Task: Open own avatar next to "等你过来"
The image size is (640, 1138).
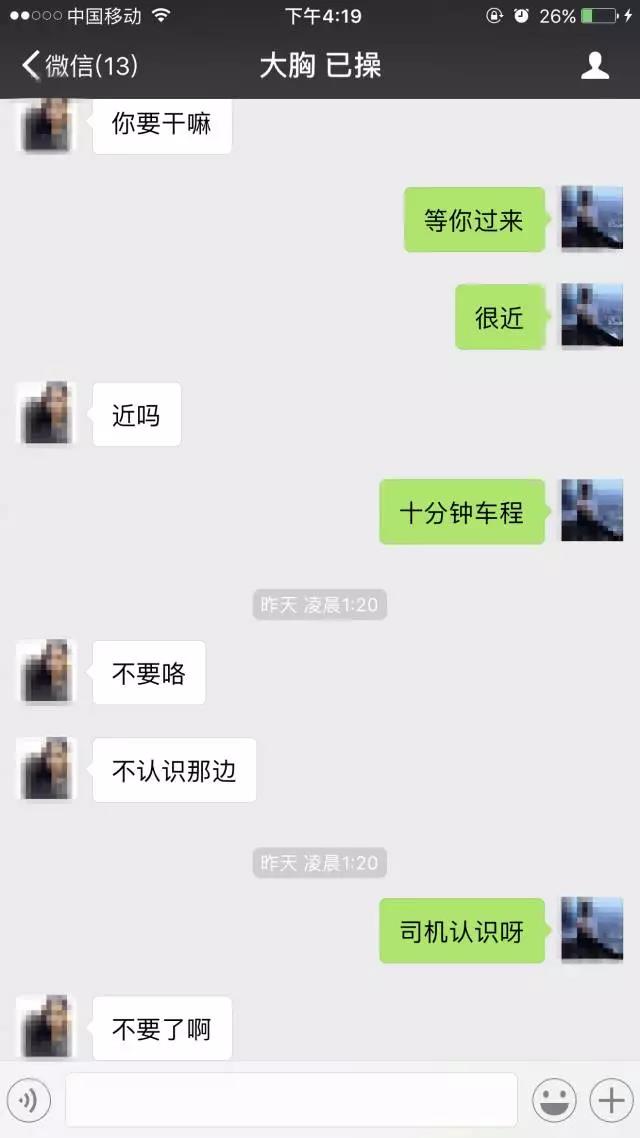Action: click(592, 218)
